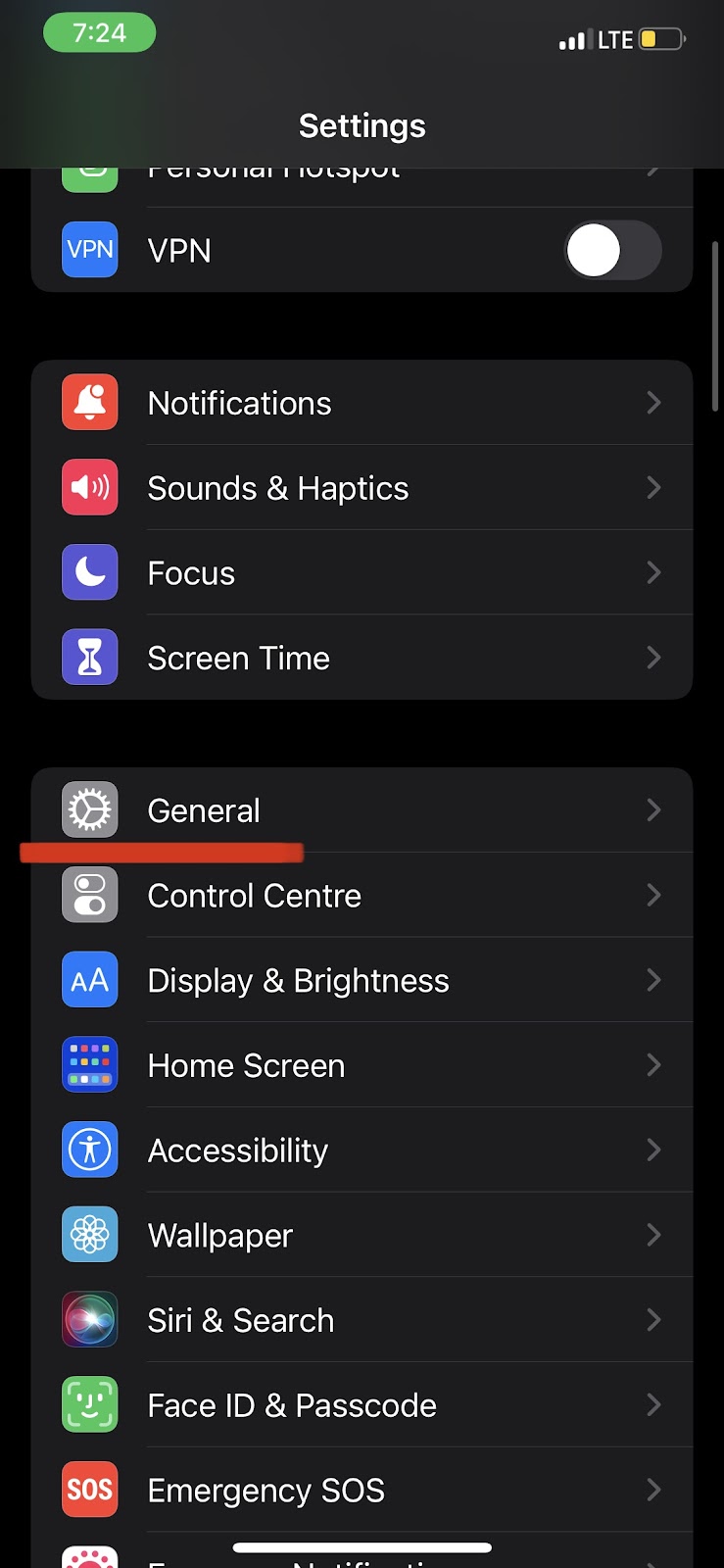Open Emergency SOS settings

click(362, 1490)
